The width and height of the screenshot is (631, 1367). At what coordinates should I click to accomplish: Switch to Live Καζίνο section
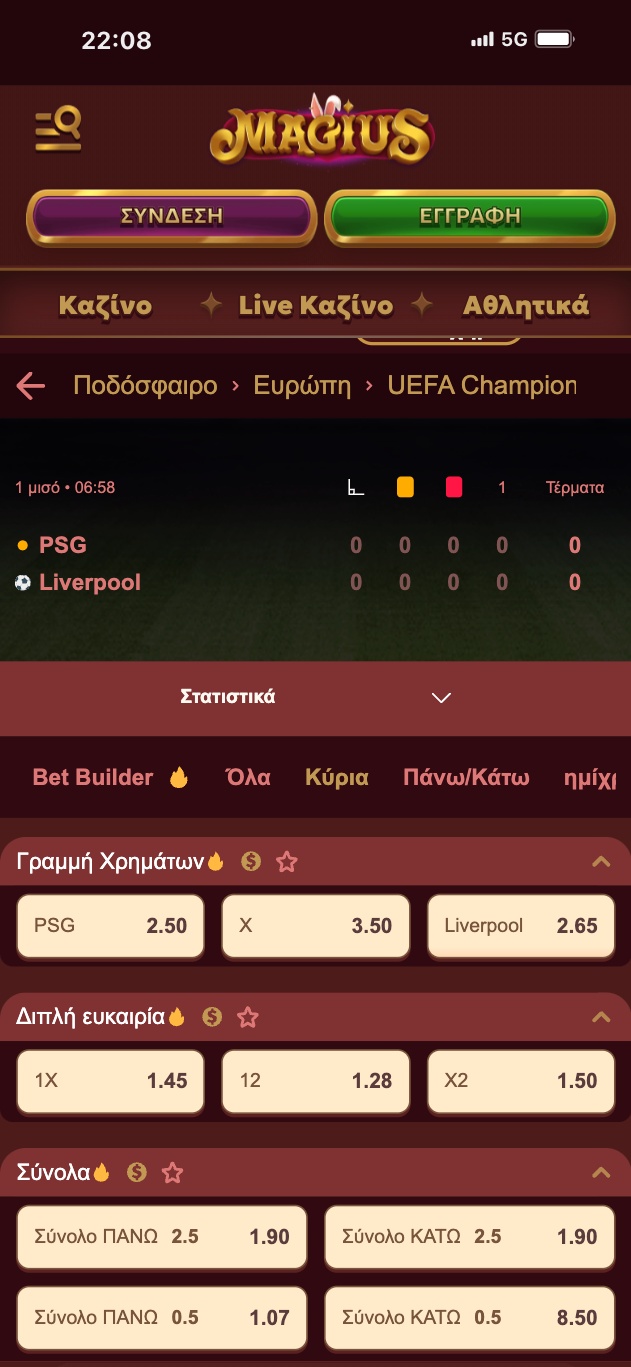point(315,305)
